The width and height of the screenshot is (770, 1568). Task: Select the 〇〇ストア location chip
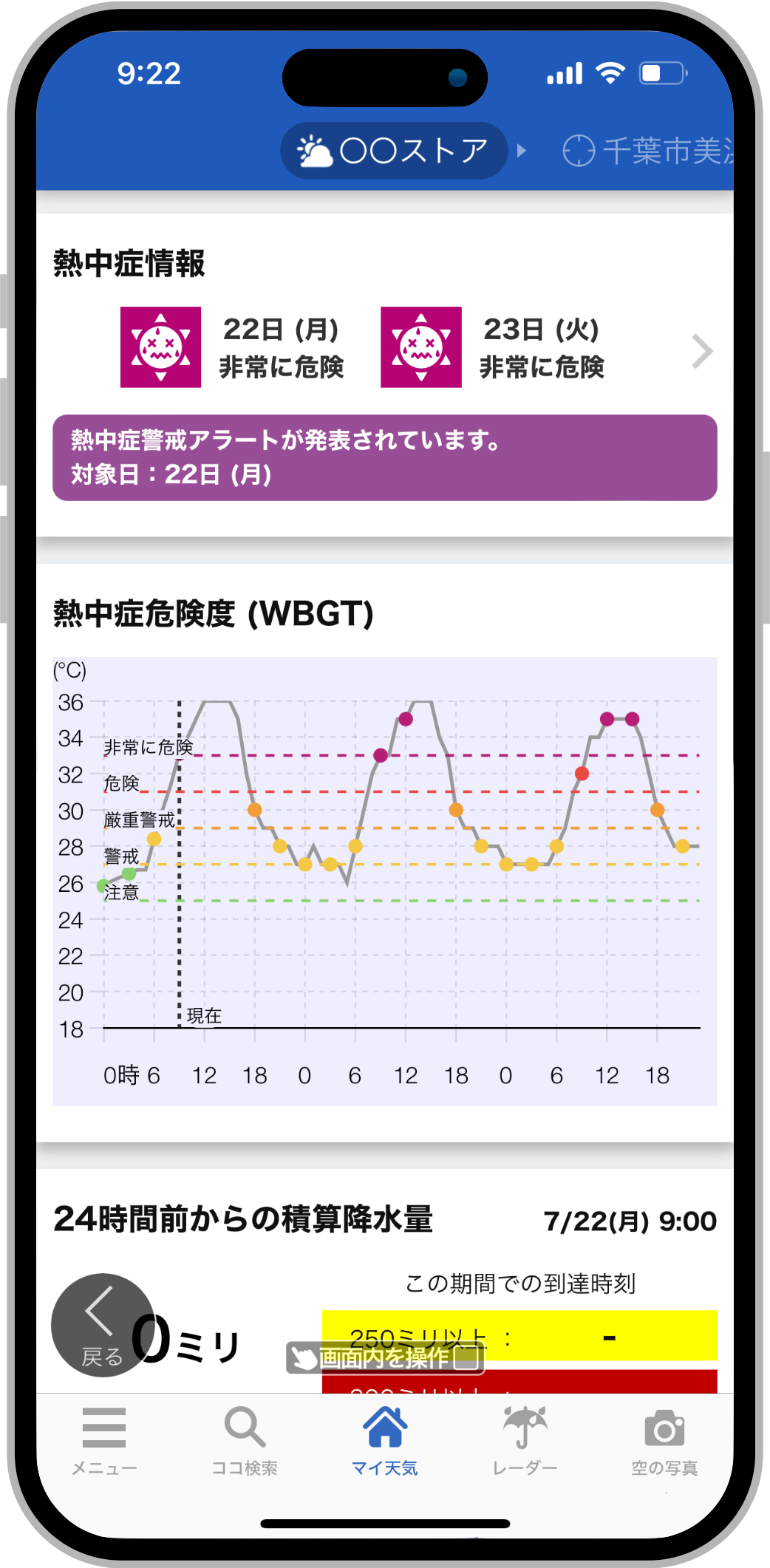click(393, 151)
